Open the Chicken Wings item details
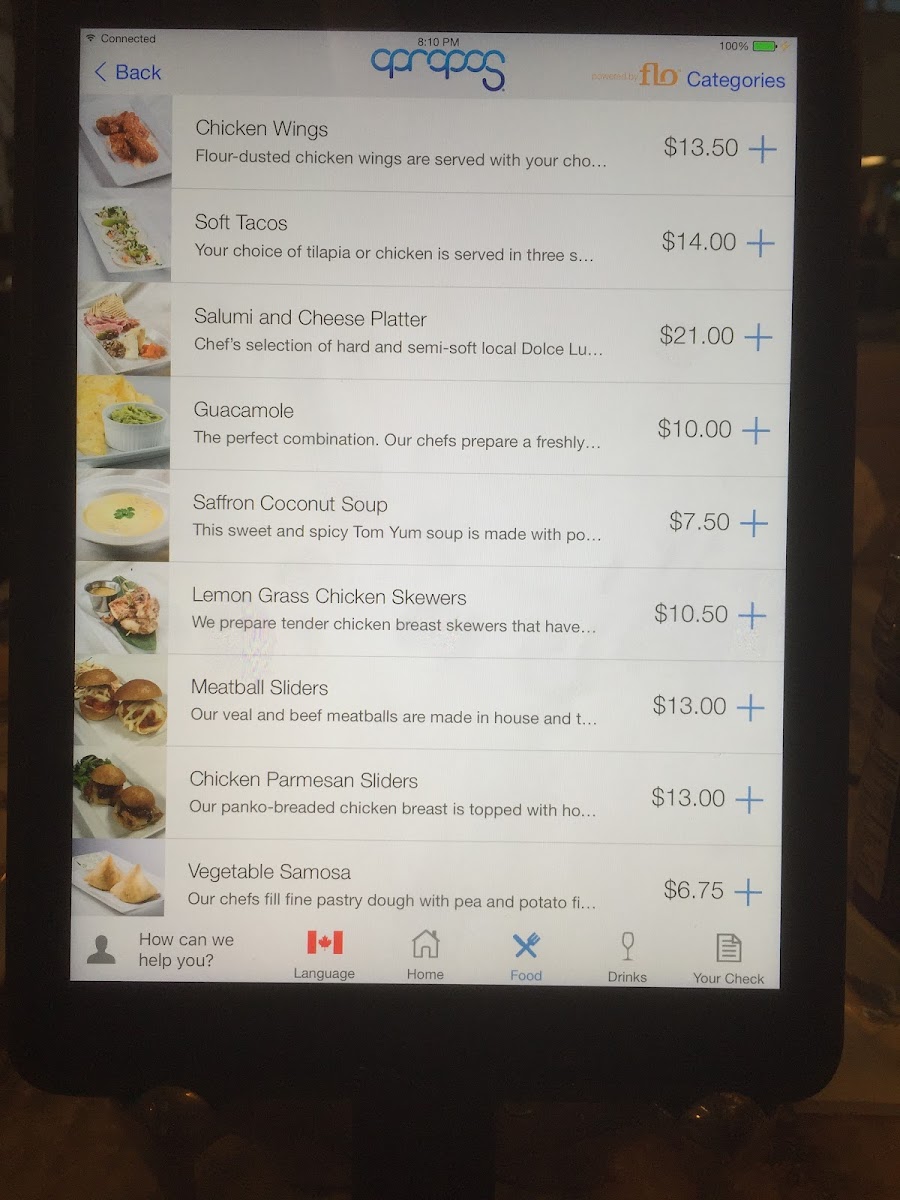900x1200 pixels. tap(400, 142)
